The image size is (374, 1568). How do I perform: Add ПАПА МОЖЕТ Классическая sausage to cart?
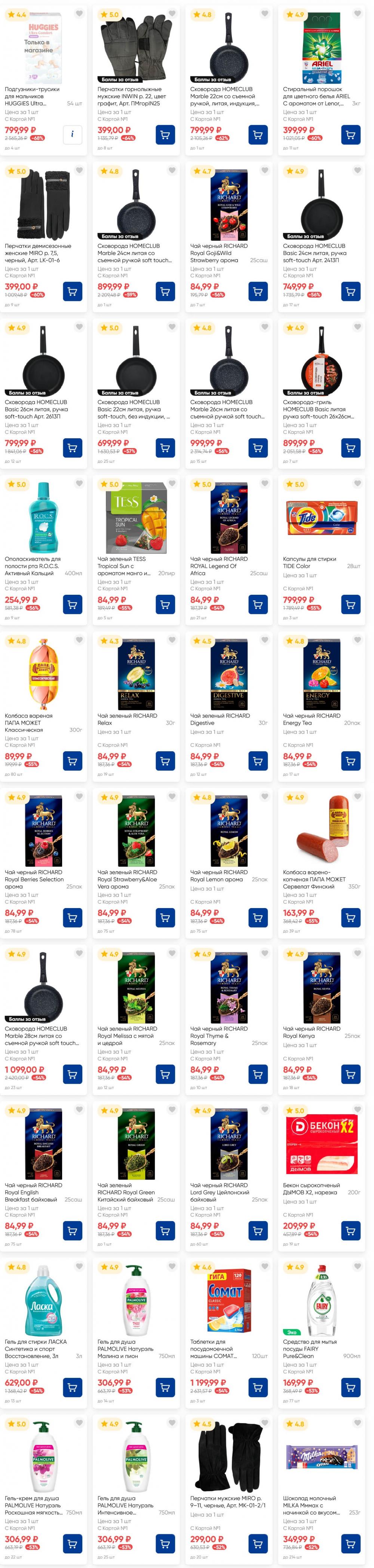pos(72,760)
